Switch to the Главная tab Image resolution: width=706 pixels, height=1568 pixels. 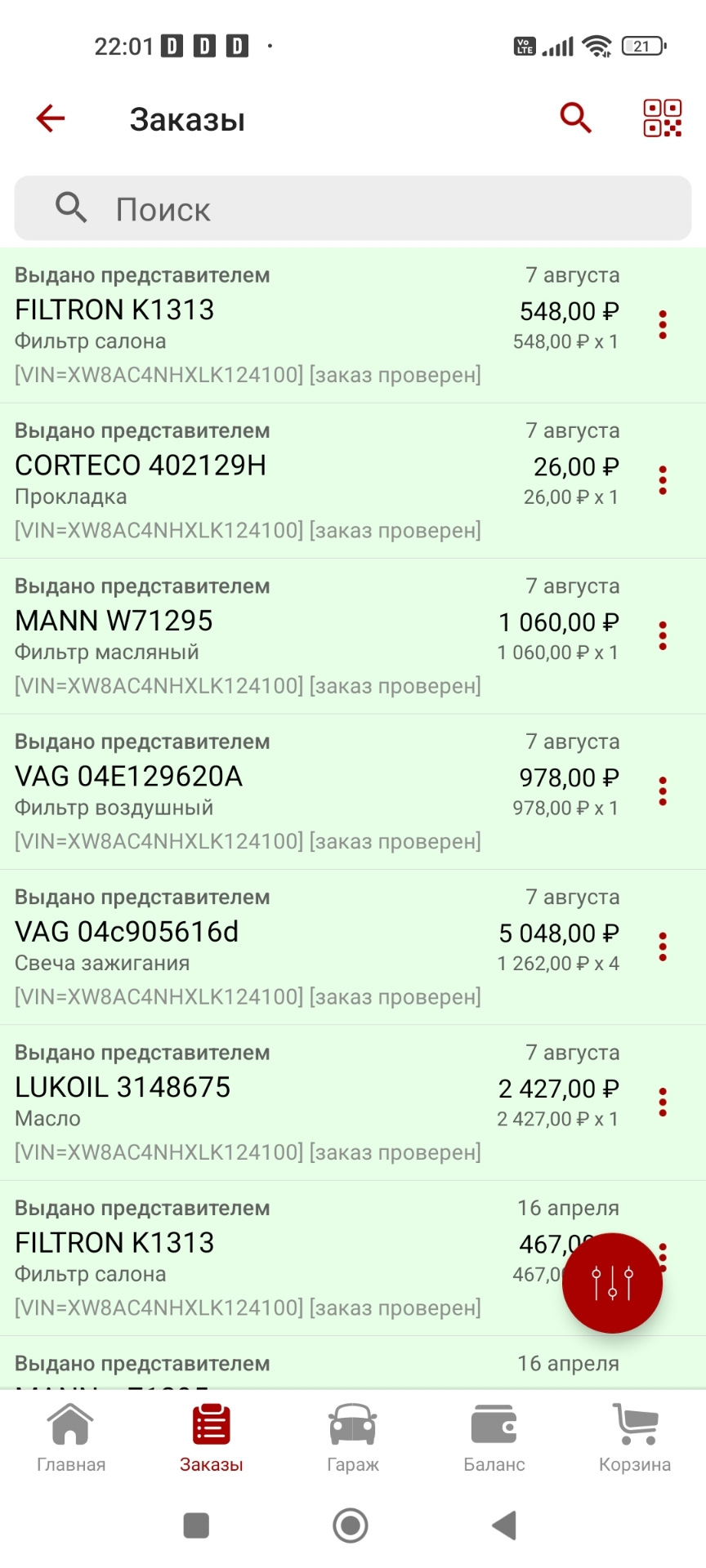tap(71, 1438)
